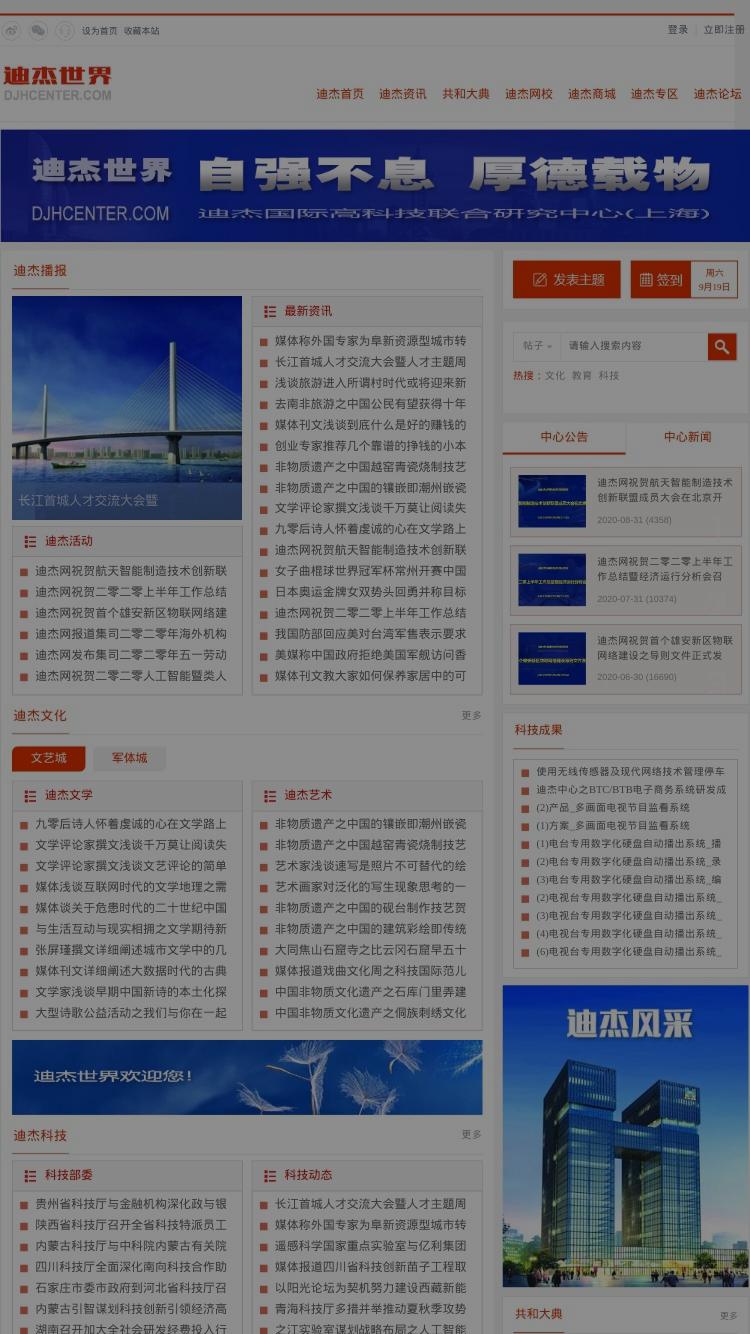Open the 迪杰论坛 navigation item
The width and height of the screenshot is (750, 1334).
718,94
